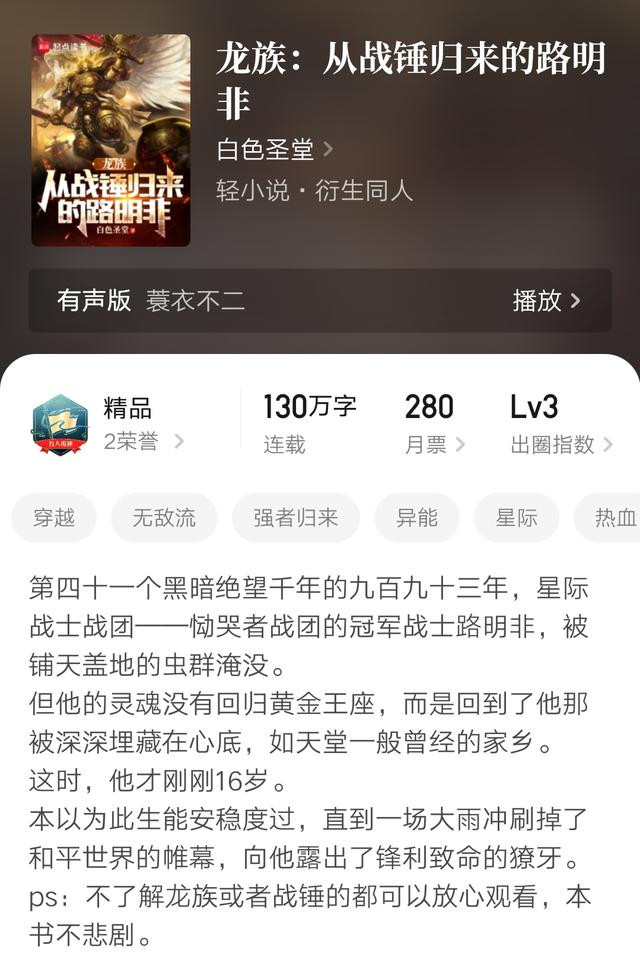Select the 穿越 tag chip
The height and width of the screenshot is (960, 640).
click(54, 517)
